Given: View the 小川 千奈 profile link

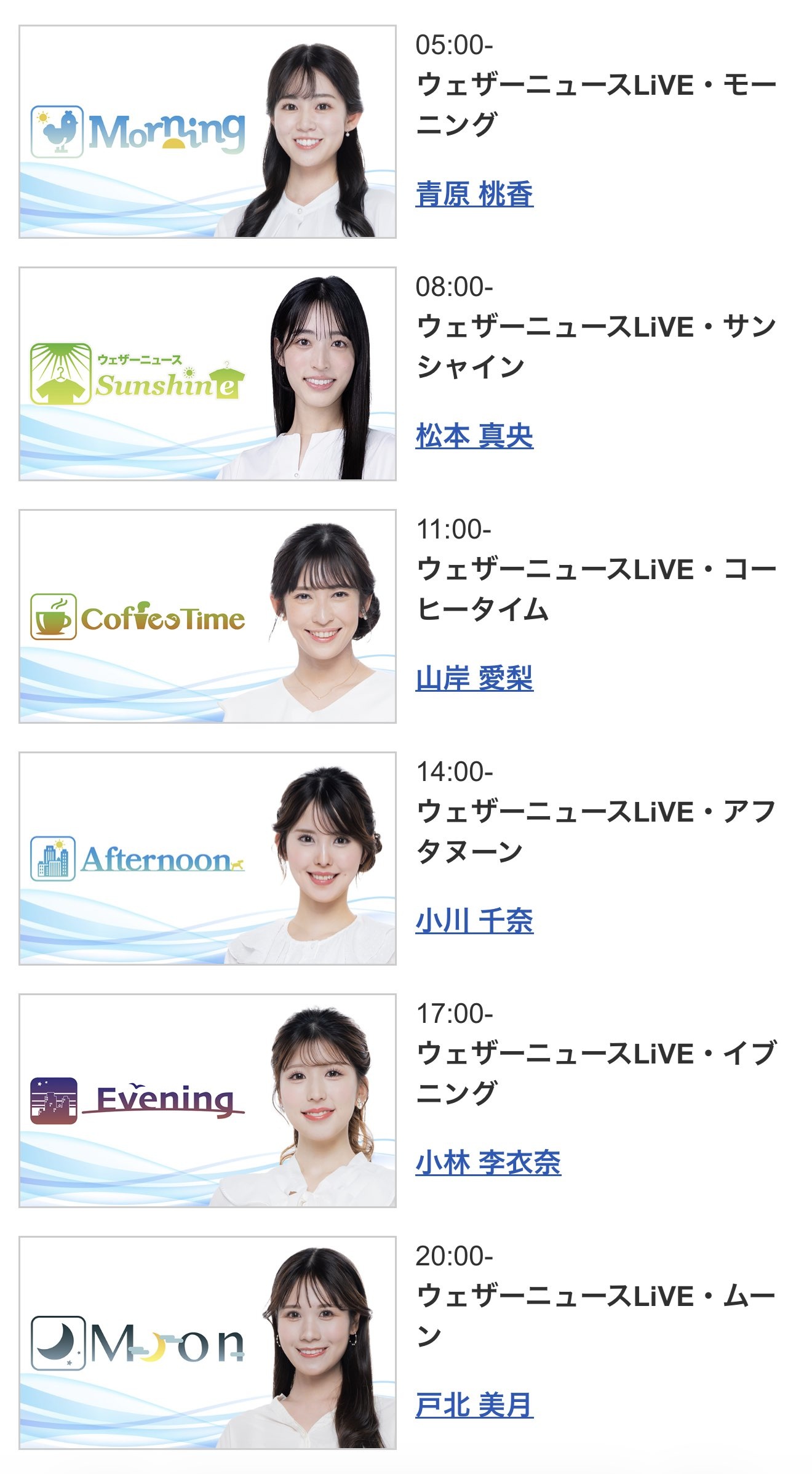Looking at the screenshot, I should point(474,921).
